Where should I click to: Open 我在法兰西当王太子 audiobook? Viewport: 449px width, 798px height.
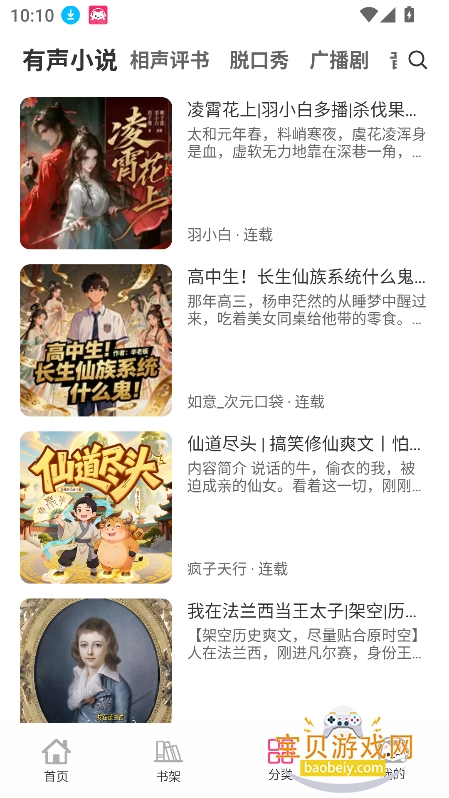point(224,661)
